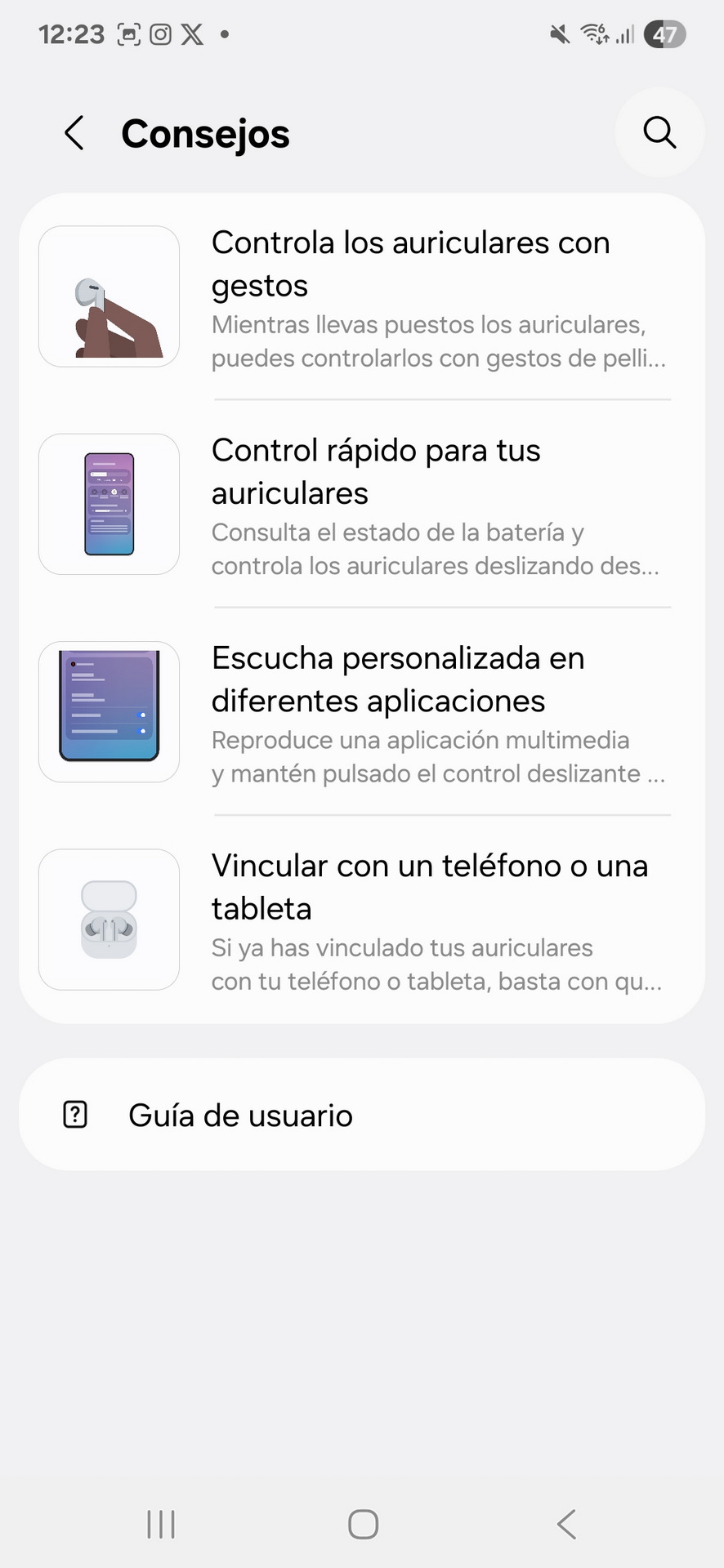Open tip Control rápido para tus auriculares
The height and width of the screenshot is (1568, 724).
362,505
